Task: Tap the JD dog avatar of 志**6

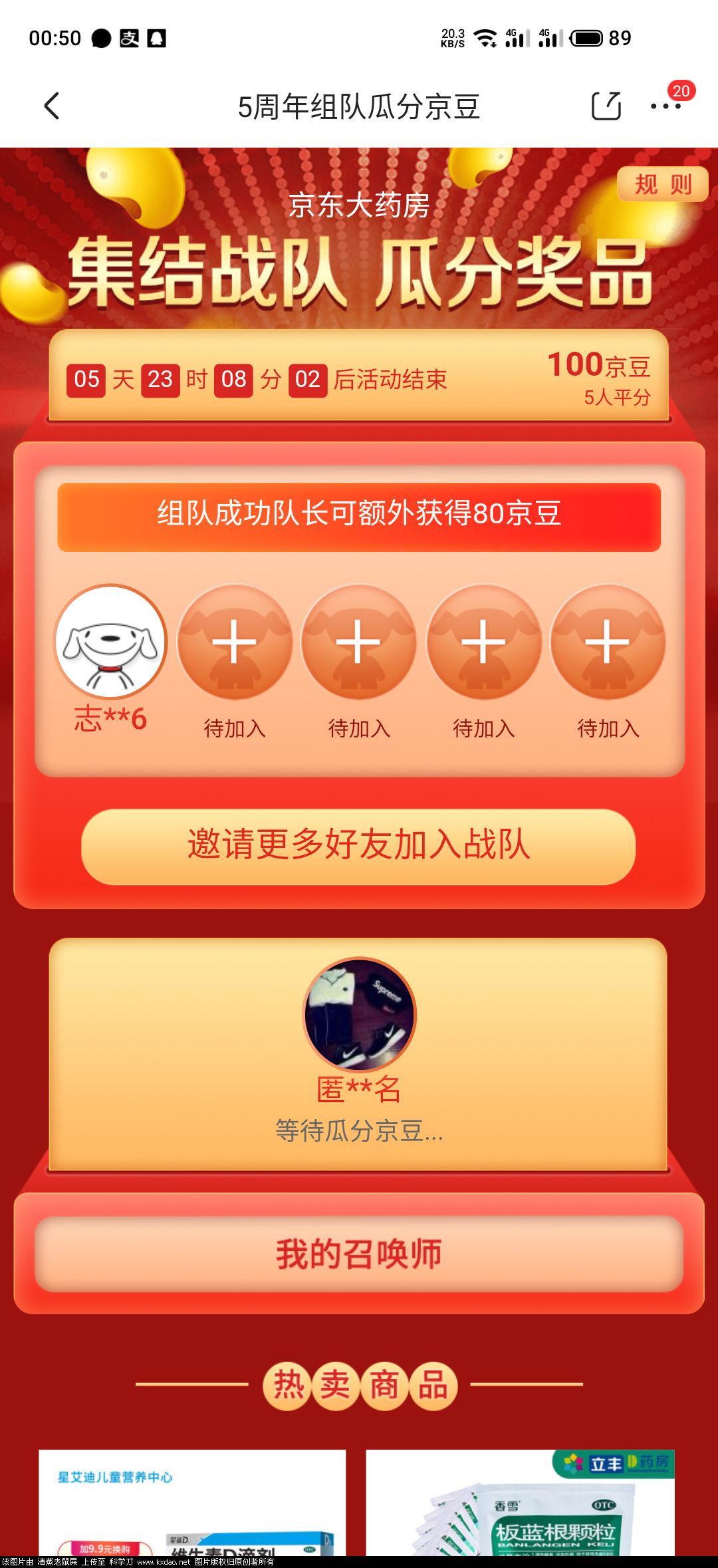Action: click(x=111, y=640)
